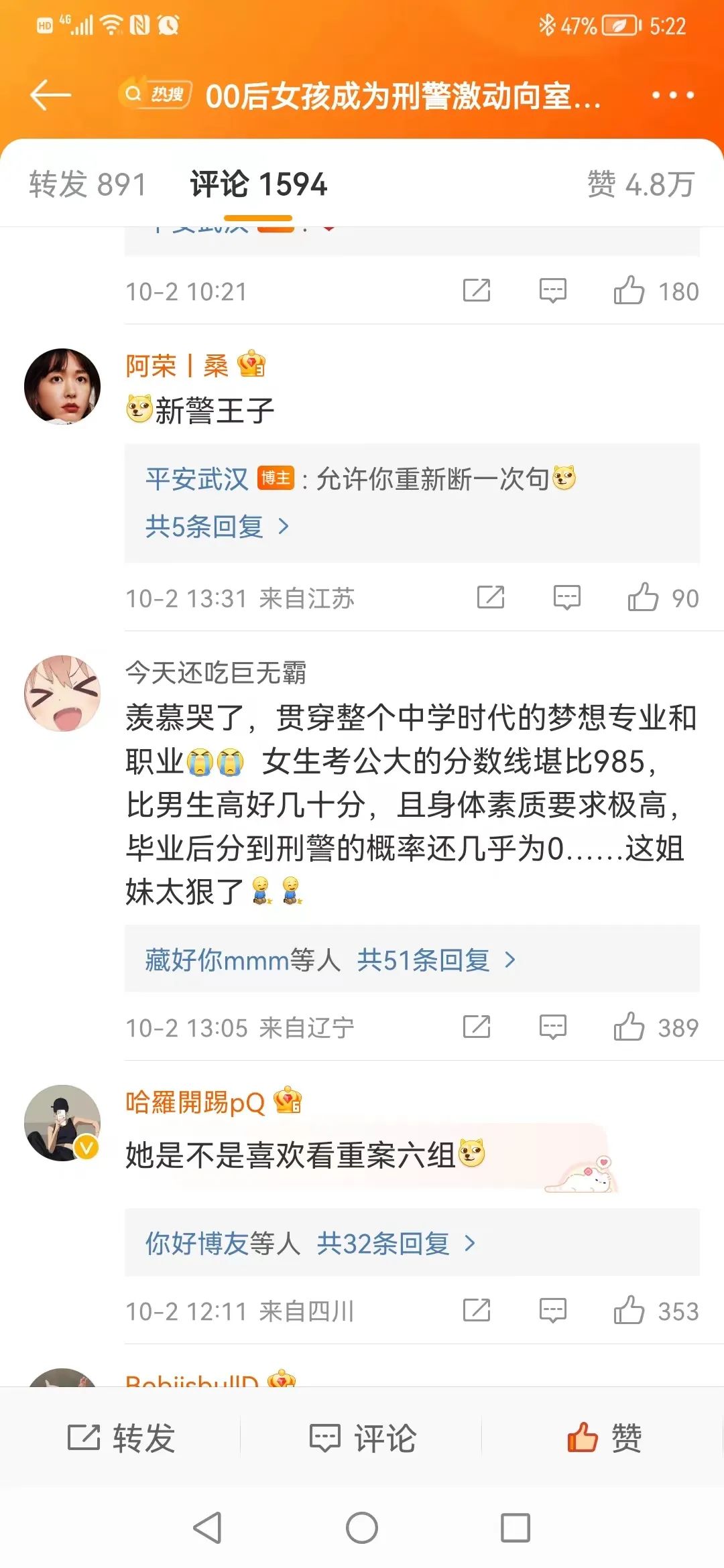Open the three-dot overflow menu

[x=673, y=95]
